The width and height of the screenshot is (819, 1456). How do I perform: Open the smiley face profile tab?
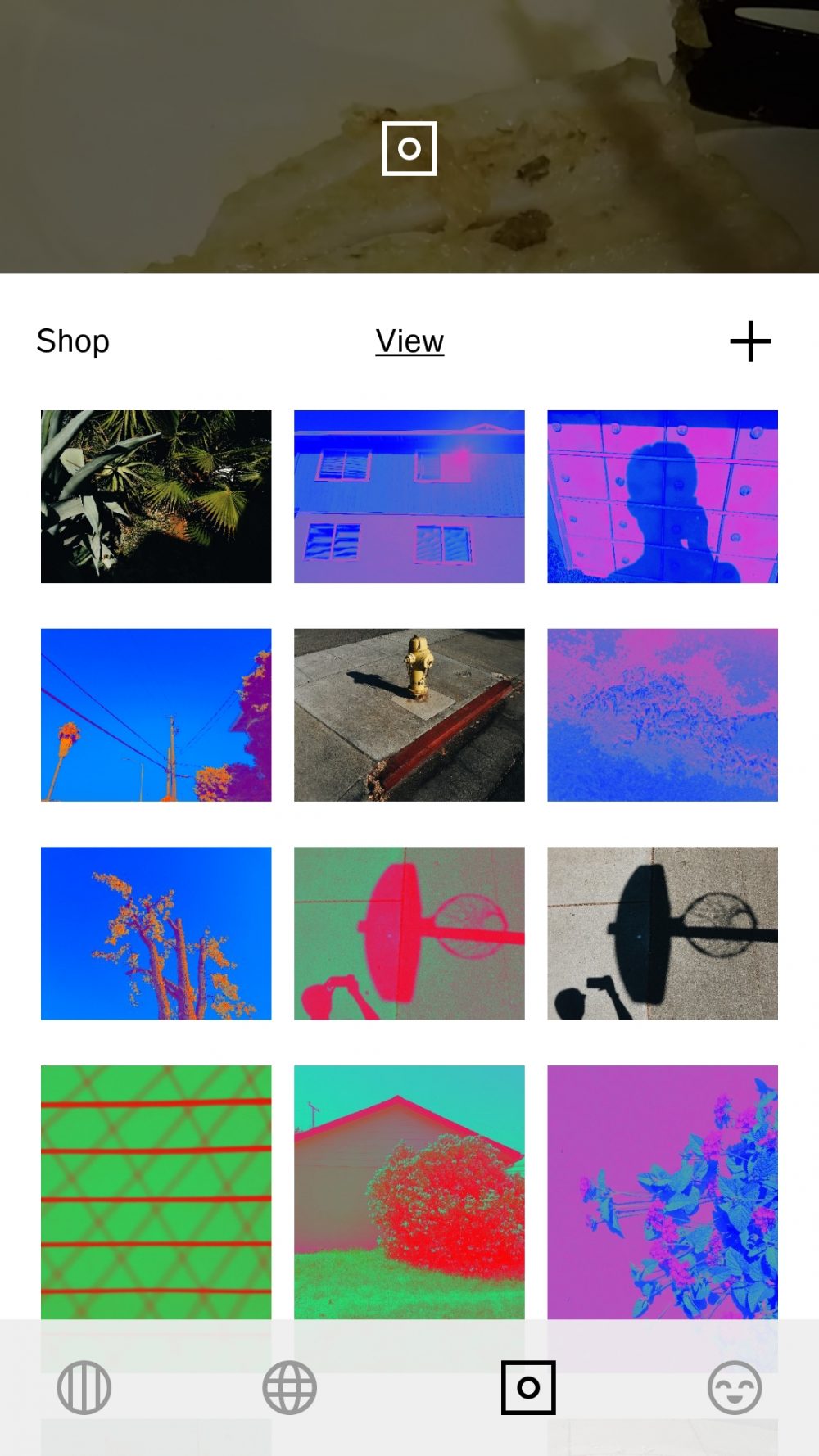[x=735, y=1387]
